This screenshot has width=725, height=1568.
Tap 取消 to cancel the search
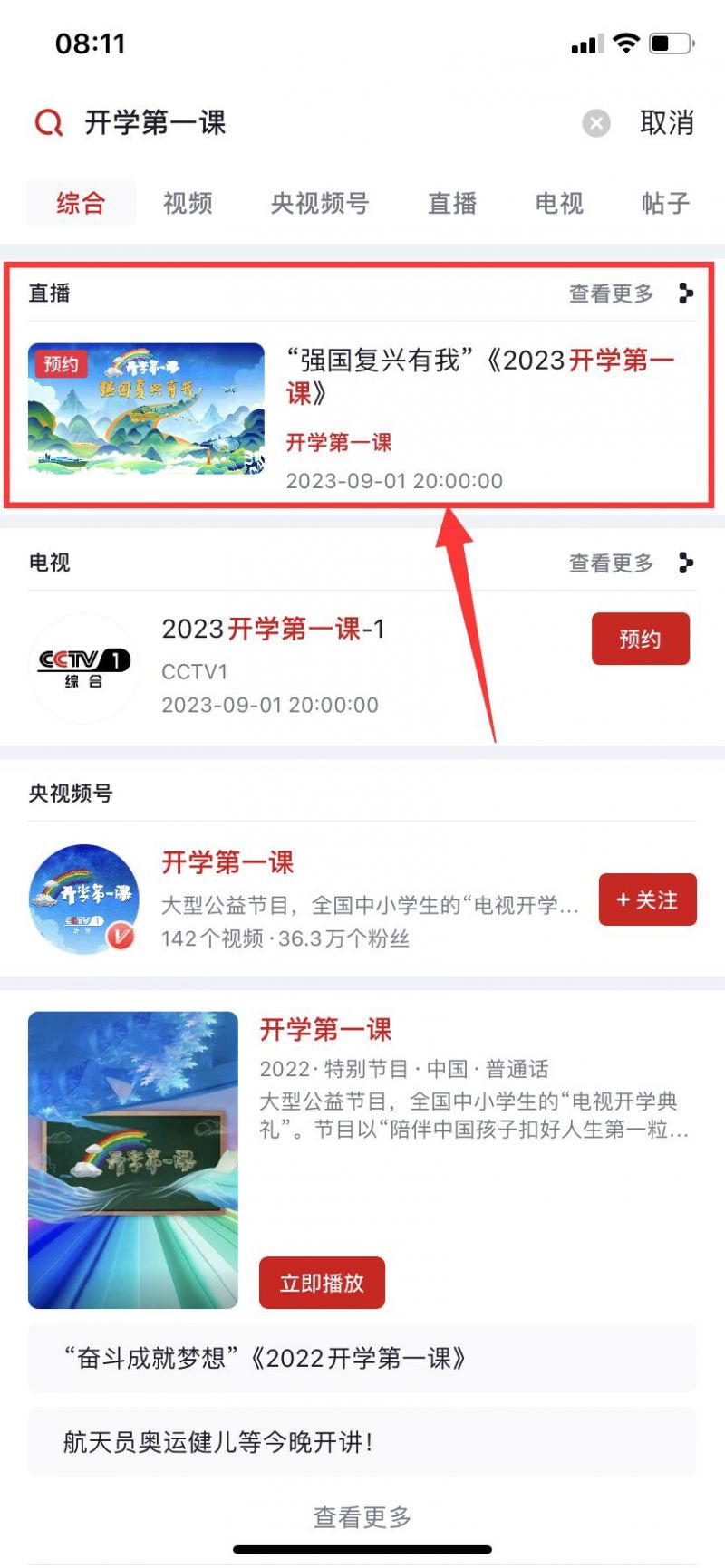[x=666, y=123]
